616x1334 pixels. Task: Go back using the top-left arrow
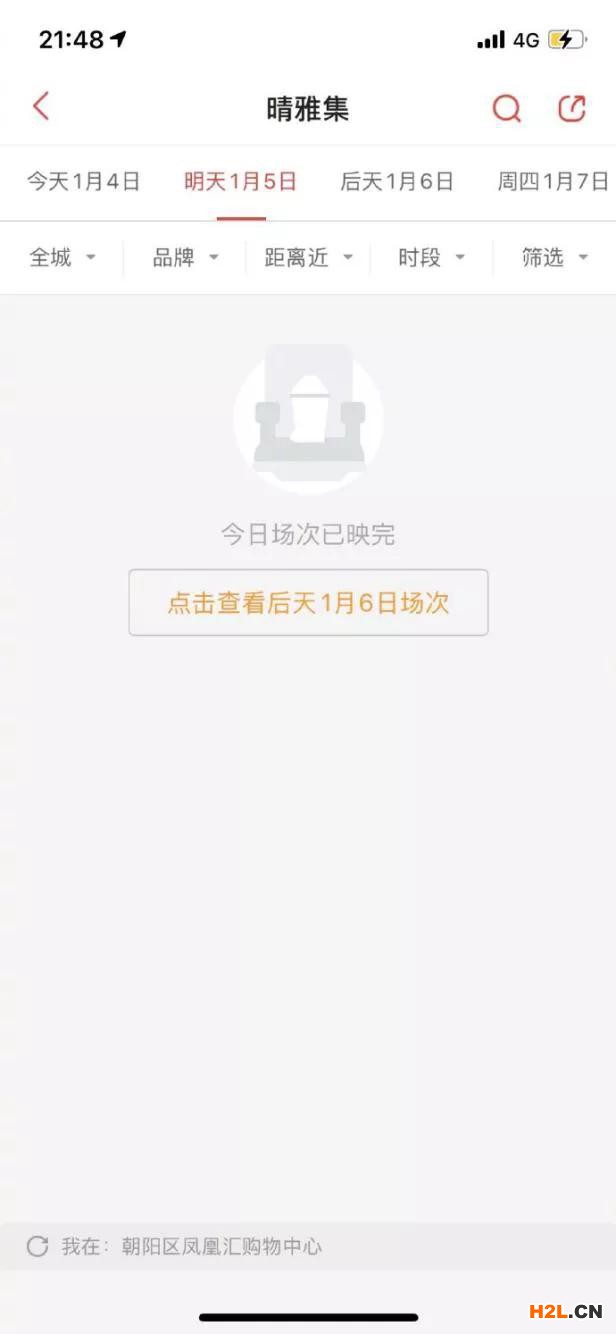click(x=41, y=107)
